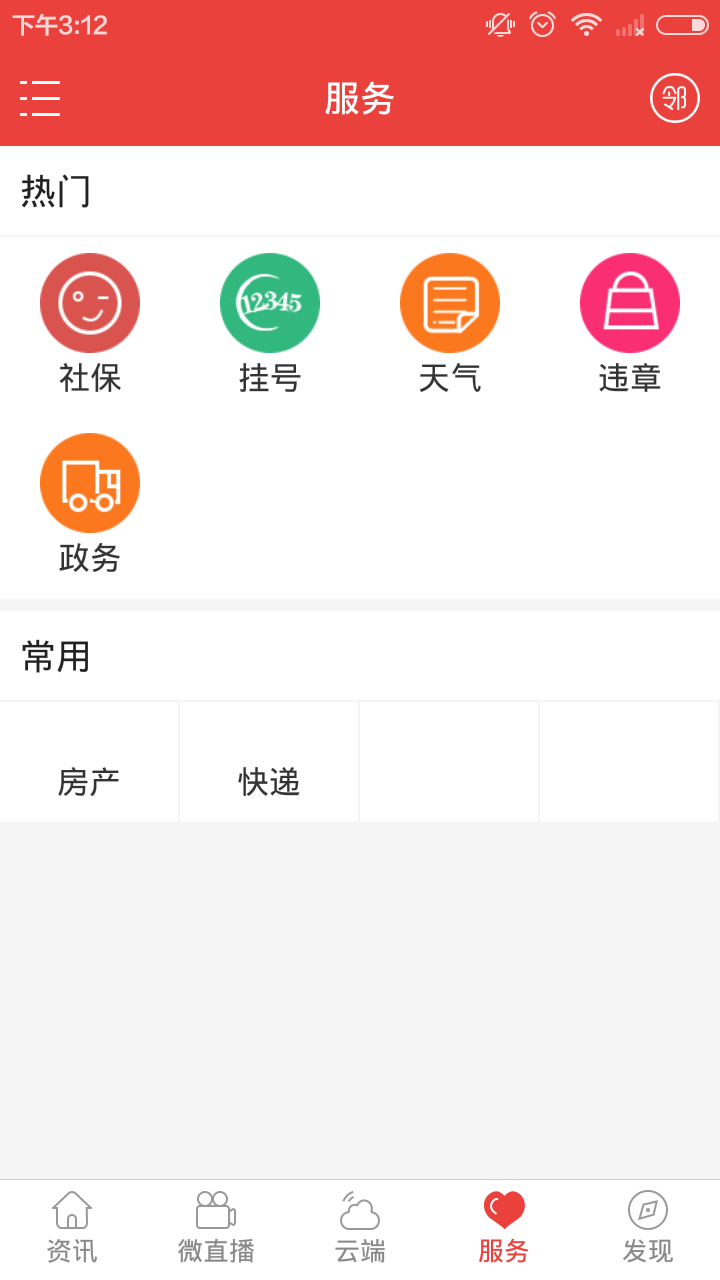This screenshot has width=720, height=1280.
Task: Open the side menu list icon
Action: pyautogui.click(x=40, y=98)
